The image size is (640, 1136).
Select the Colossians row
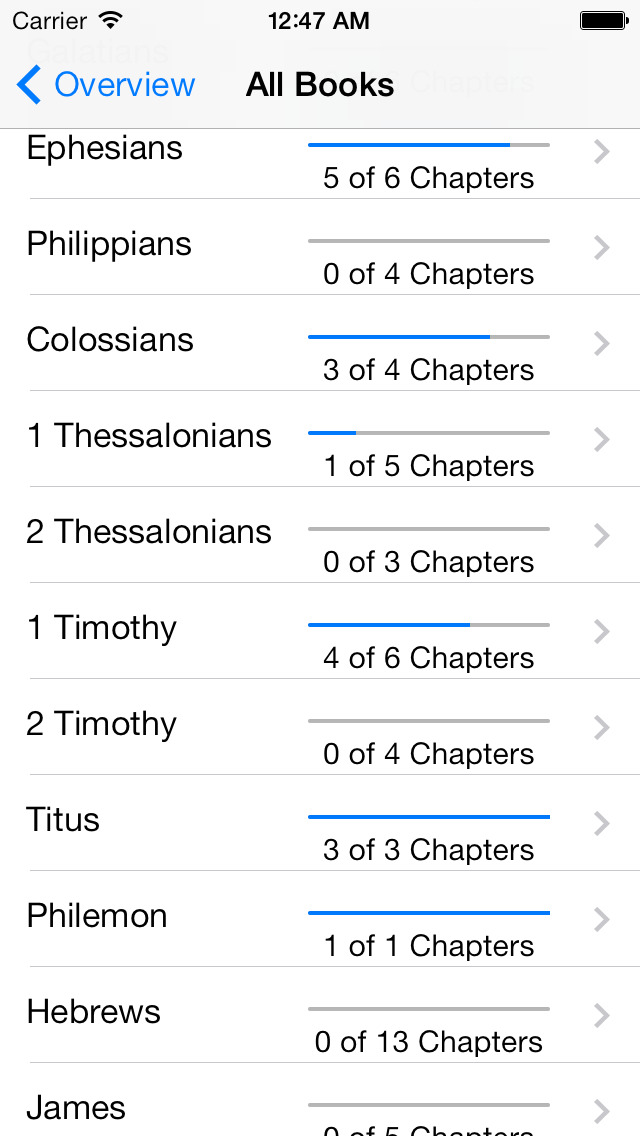coord(320,343)
